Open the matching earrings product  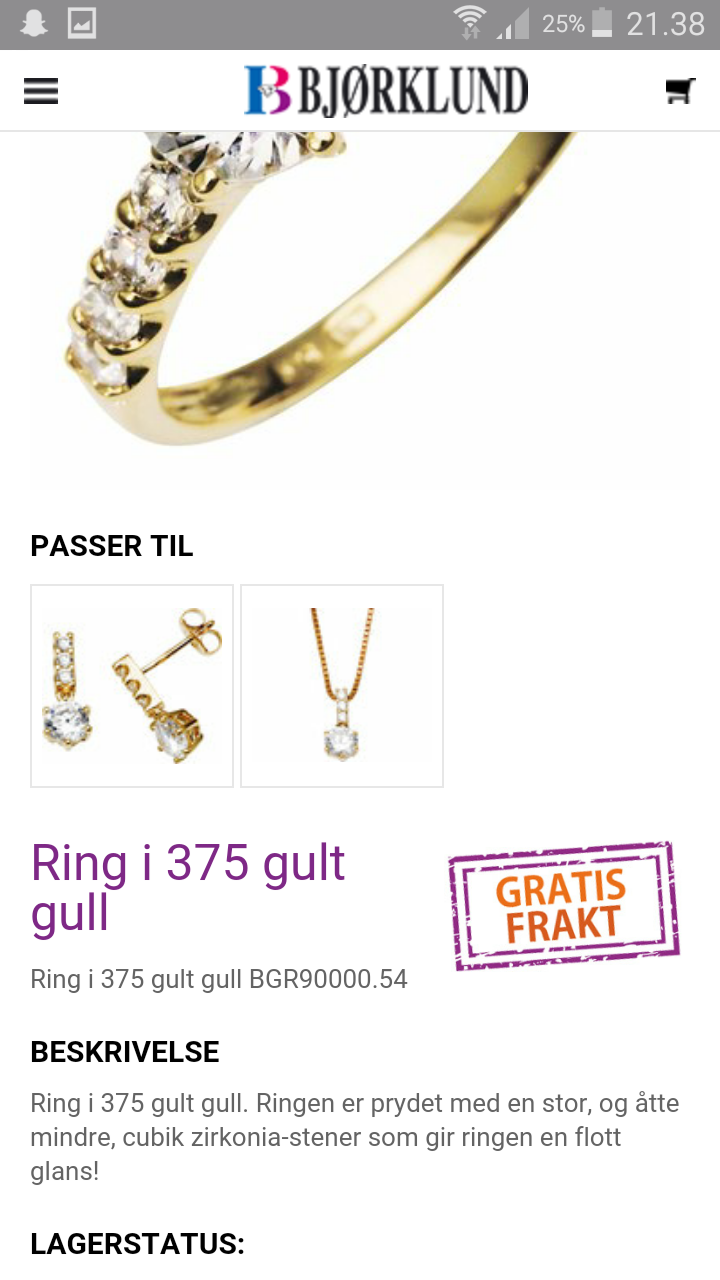point(132,686)
